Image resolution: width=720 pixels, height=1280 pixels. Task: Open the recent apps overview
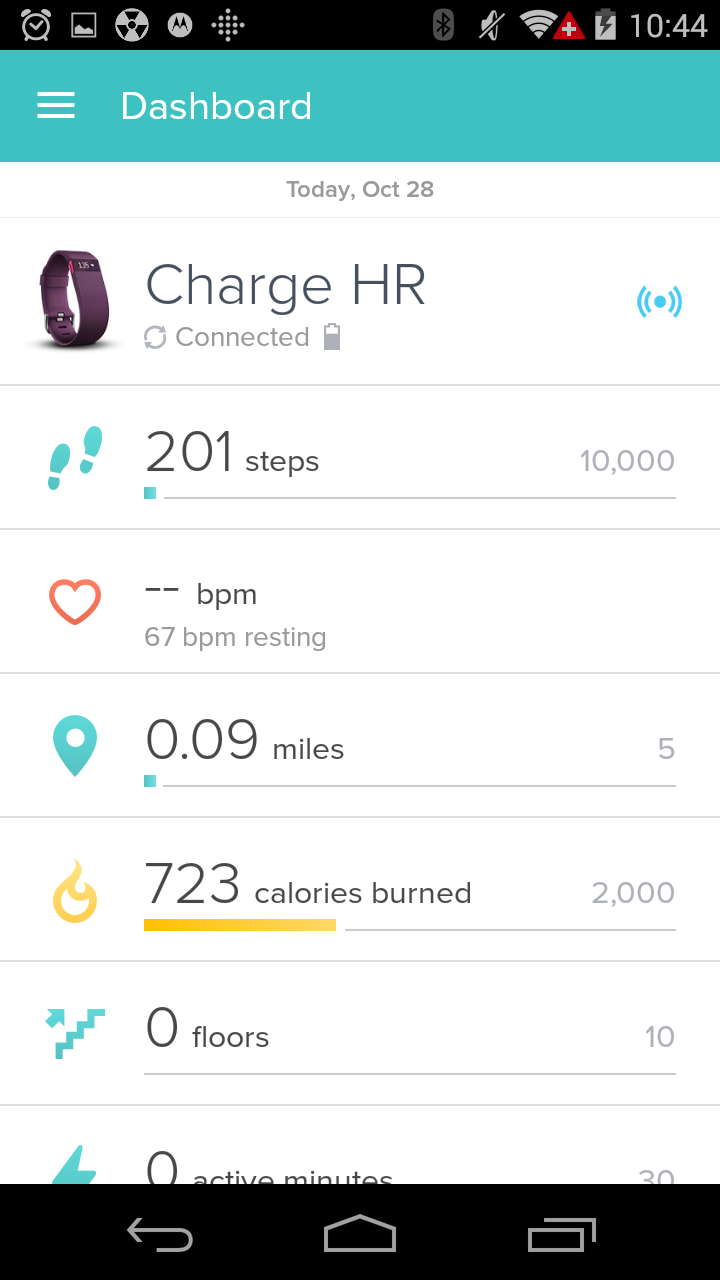pyautogui.click(x=561, y=1235)
